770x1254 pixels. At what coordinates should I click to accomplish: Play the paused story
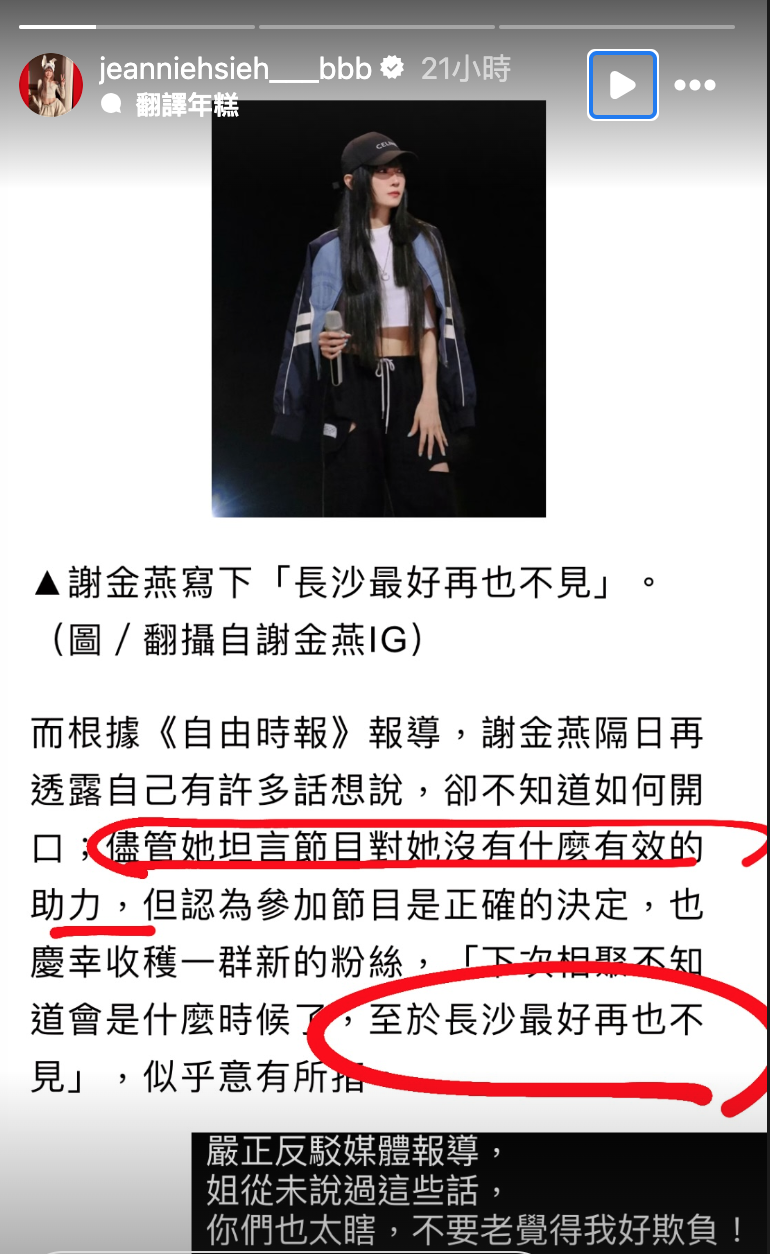coord(622,85)
